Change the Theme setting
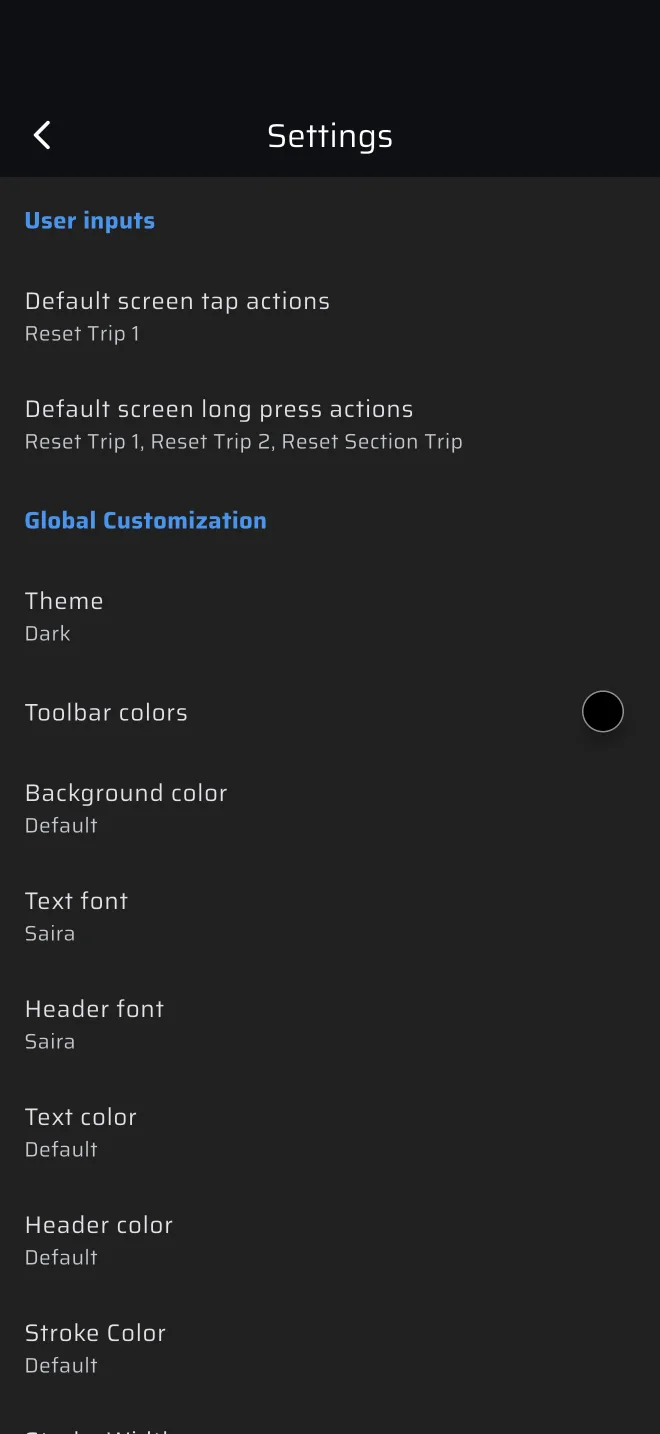The width and height of the screenshot is (660, 1434). click(330, 617)
